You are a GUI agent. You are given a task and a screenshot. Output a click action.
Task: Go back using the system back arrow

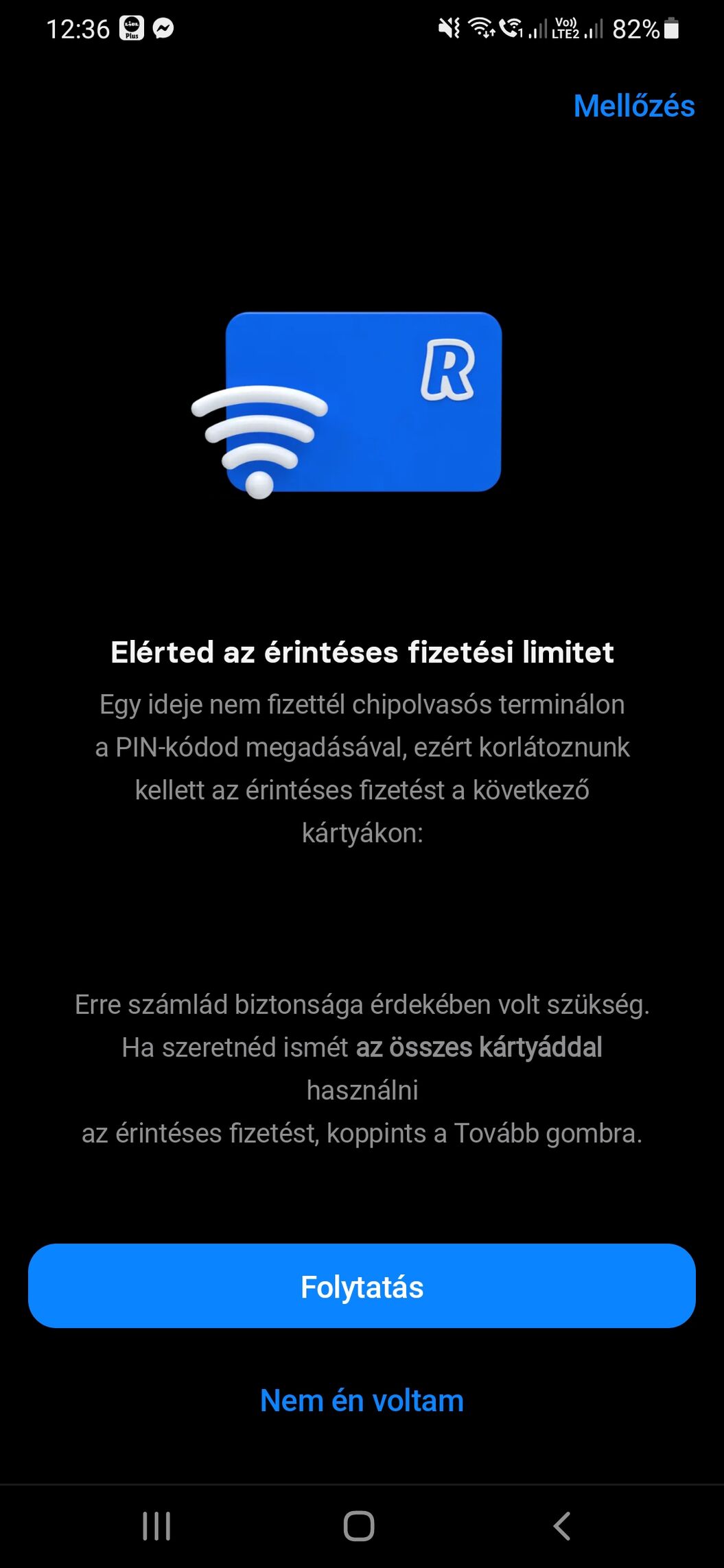tap(561, 1526)
